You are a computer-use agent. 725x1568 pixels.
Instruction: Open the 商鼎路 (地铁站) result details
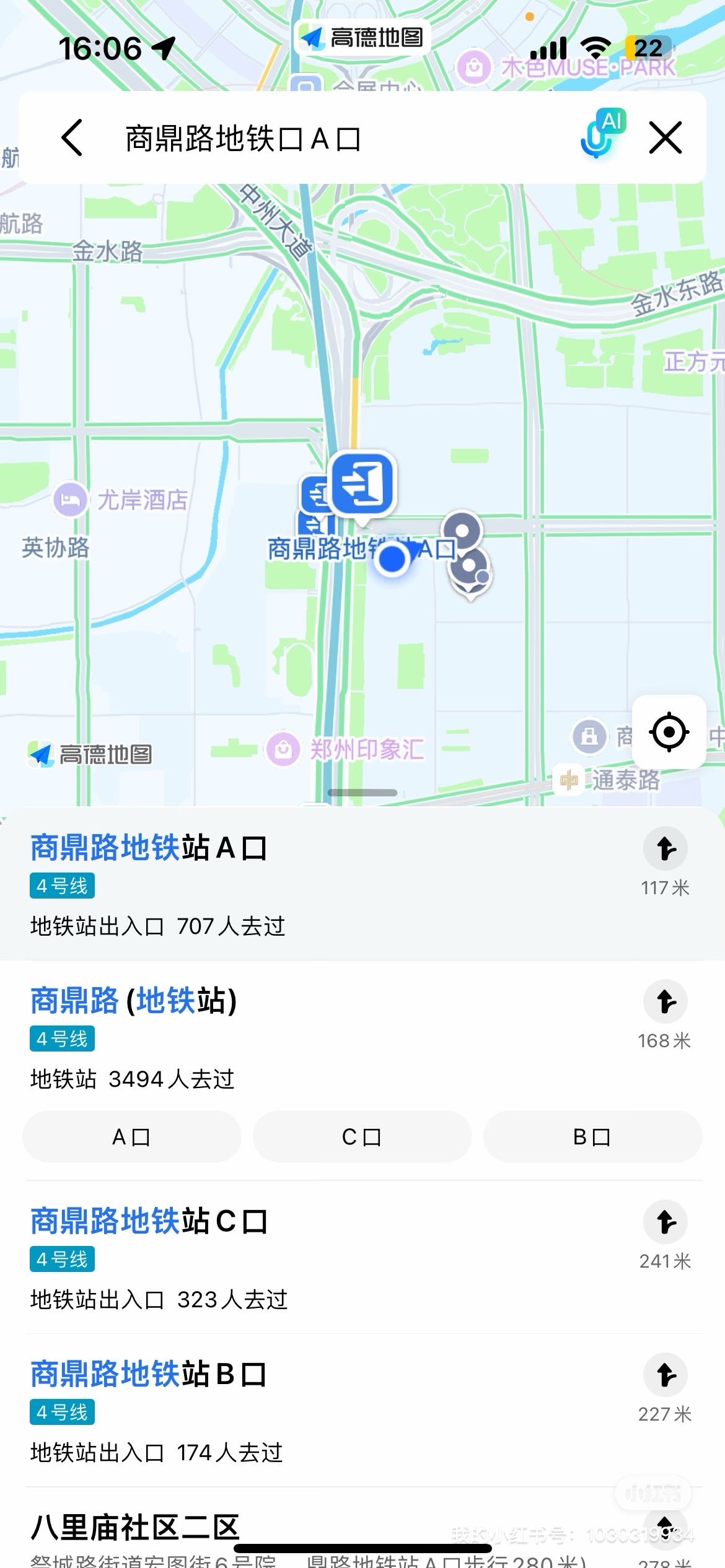248,1040
